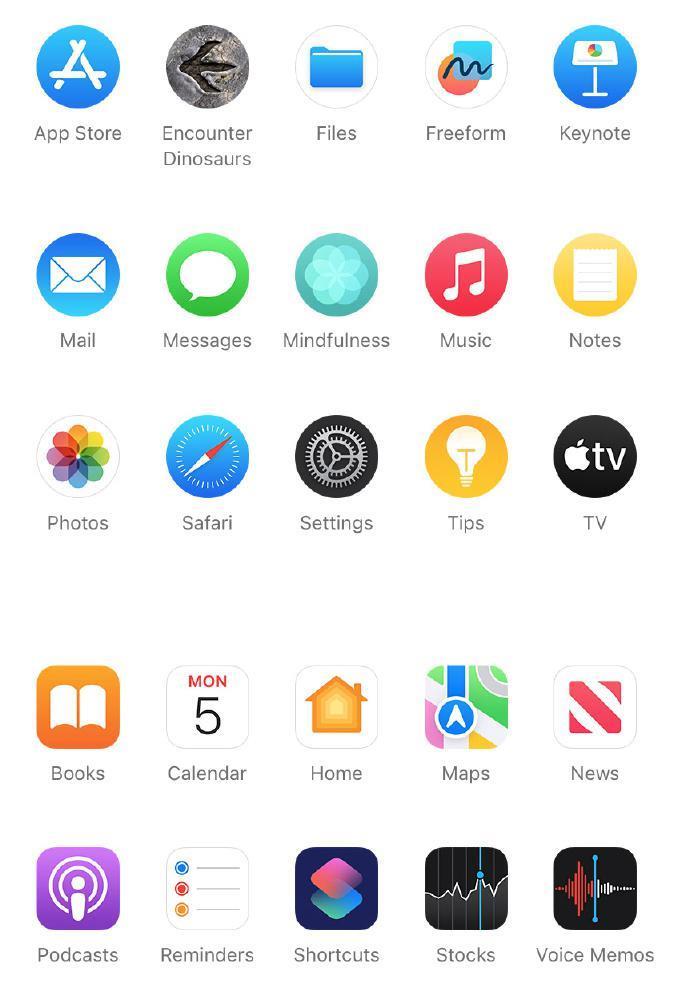Open the Files app
Image resolution: width=690 pixels, height=1002 pixels.
pyautogui.click(x=336, y=67)
